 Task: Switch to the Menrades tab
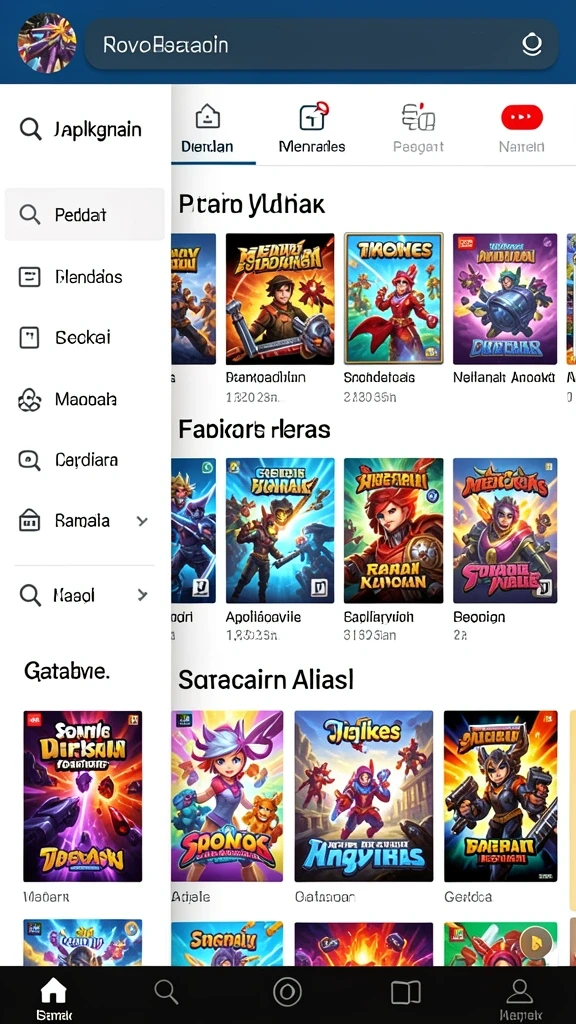tap(312, 129)
